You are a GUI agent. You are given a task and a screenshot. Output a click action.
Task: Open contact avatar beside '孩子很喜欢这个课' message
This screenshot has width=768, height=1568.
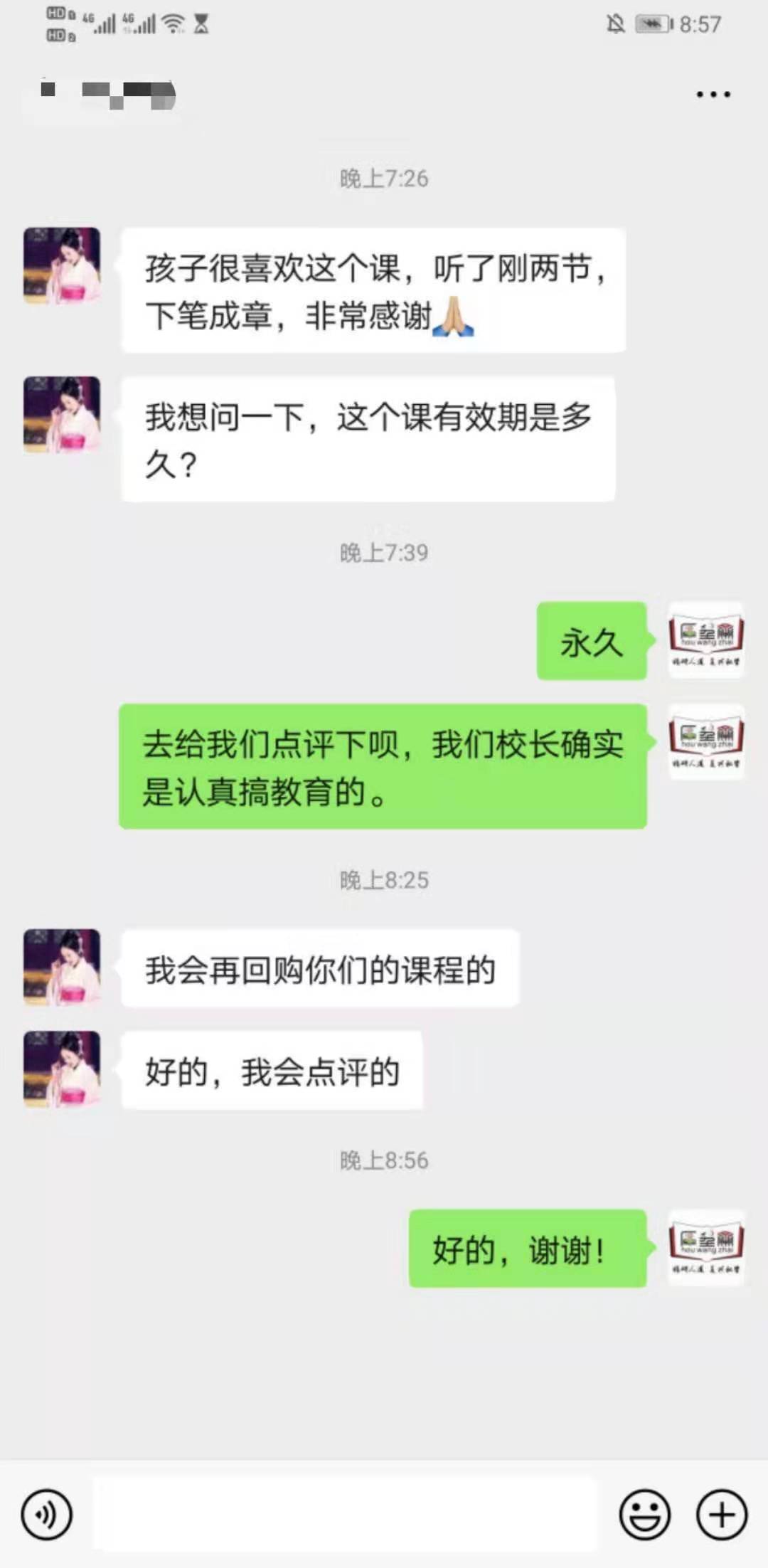pos(62,265)
